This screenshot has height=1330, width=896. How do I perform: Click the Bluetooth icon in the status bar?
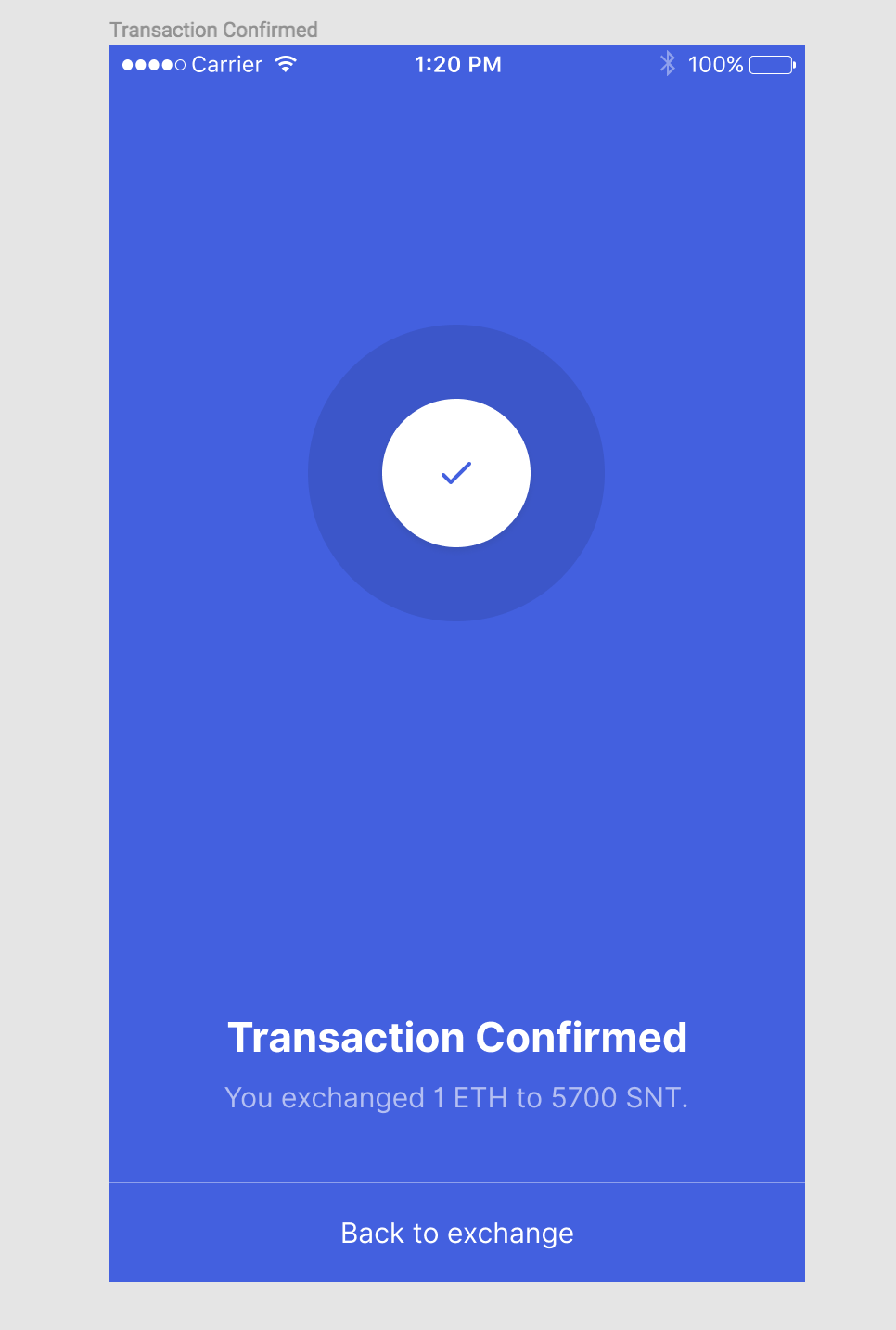(x=666, y=64)
